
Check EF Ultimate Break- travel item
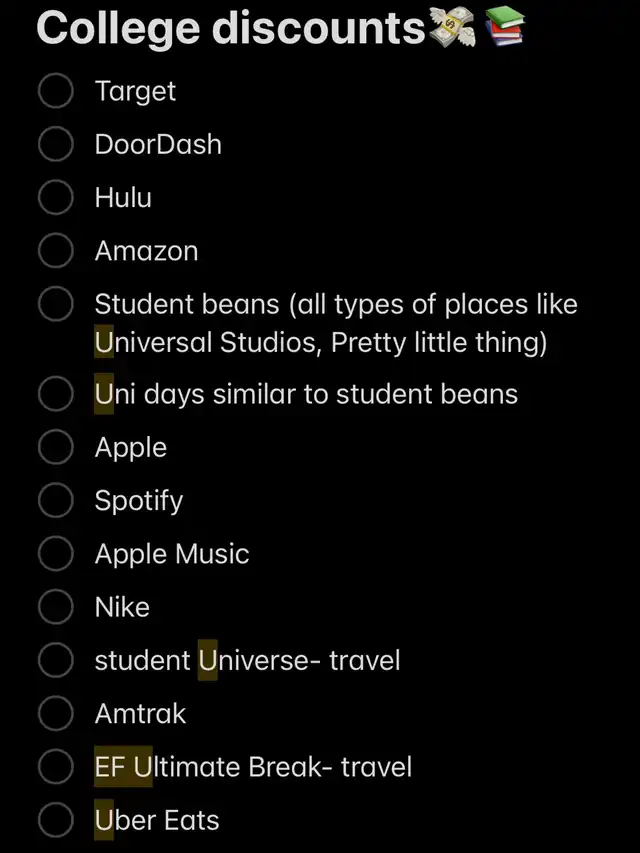56,767
